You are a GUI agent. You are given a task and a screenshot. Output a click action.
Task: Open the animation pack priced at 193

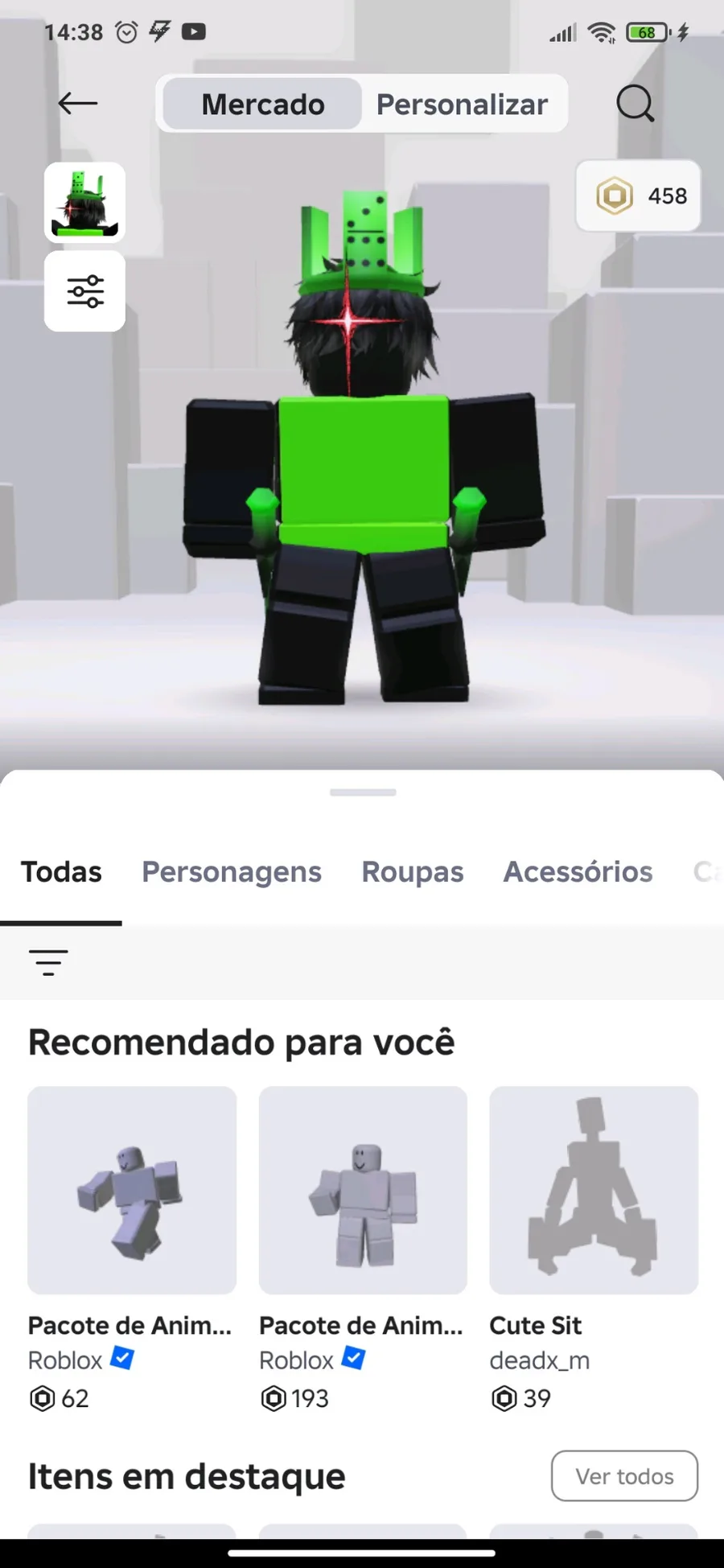coord(363,1191)
